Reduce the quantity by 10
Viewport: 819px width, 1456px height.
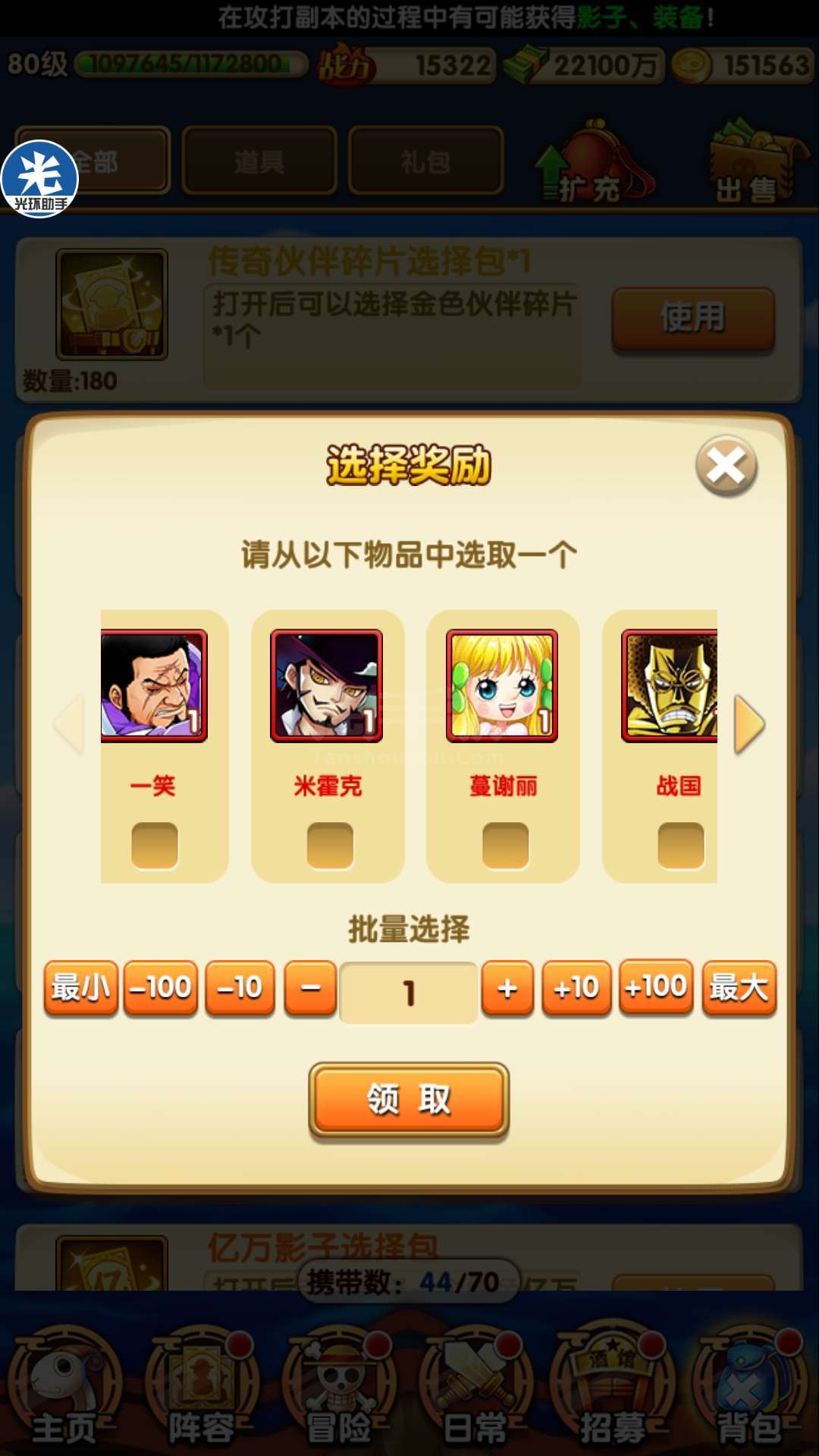click(240, 988)
